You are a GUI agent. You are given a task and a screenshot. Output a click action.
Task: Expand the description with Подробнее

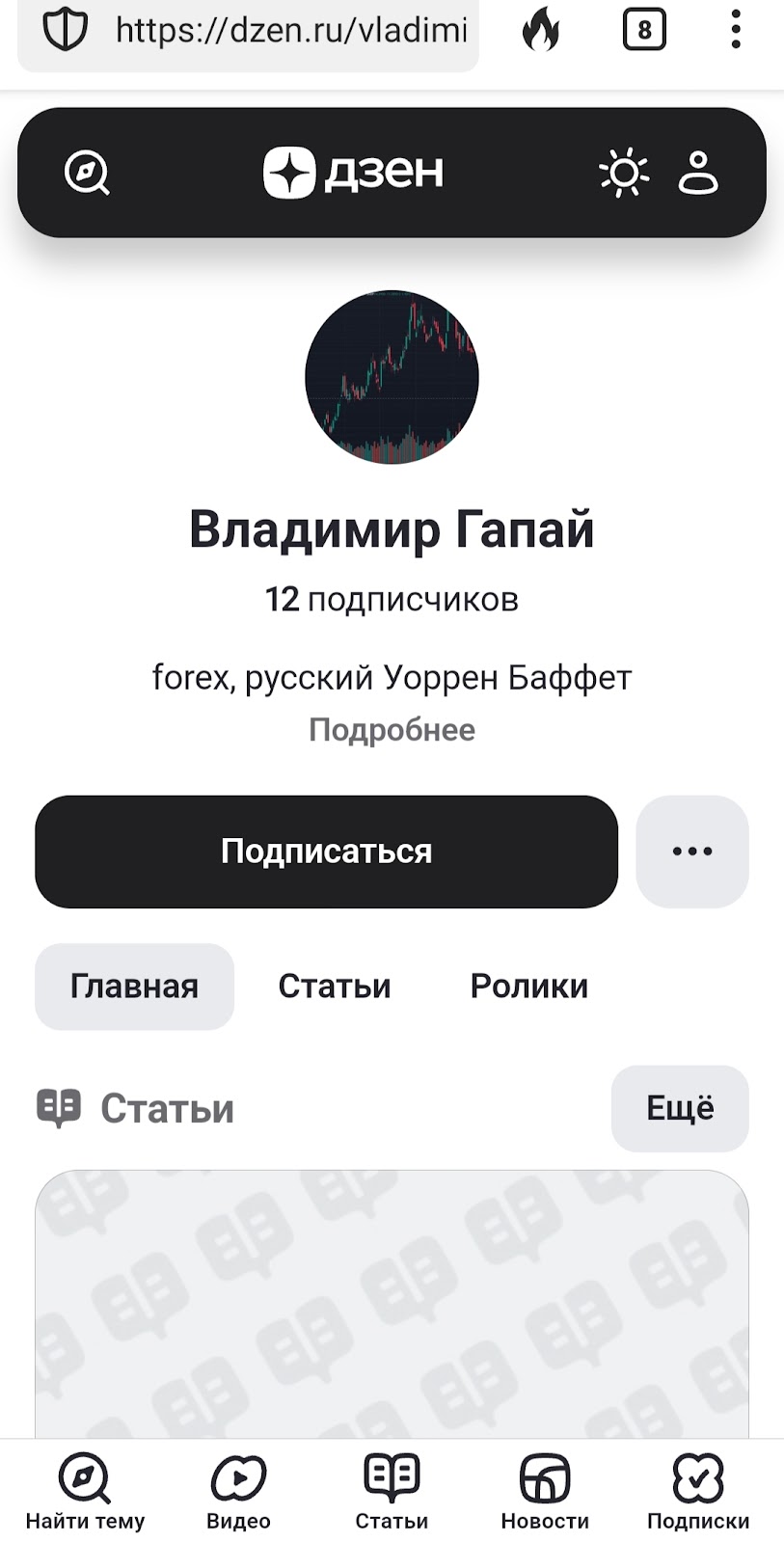(392, 730)
